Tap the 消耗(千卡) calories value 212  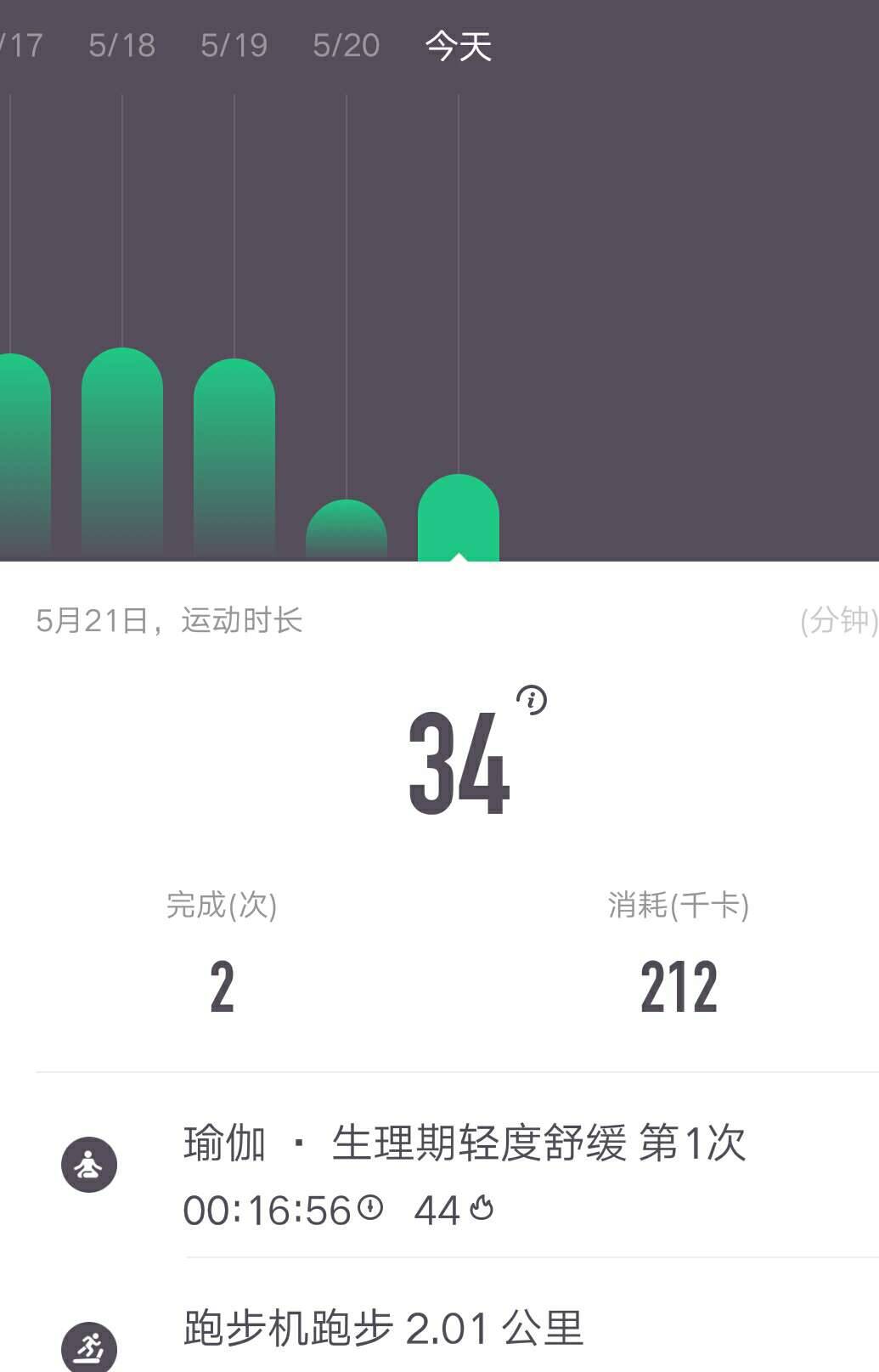[x=679, y=984]
